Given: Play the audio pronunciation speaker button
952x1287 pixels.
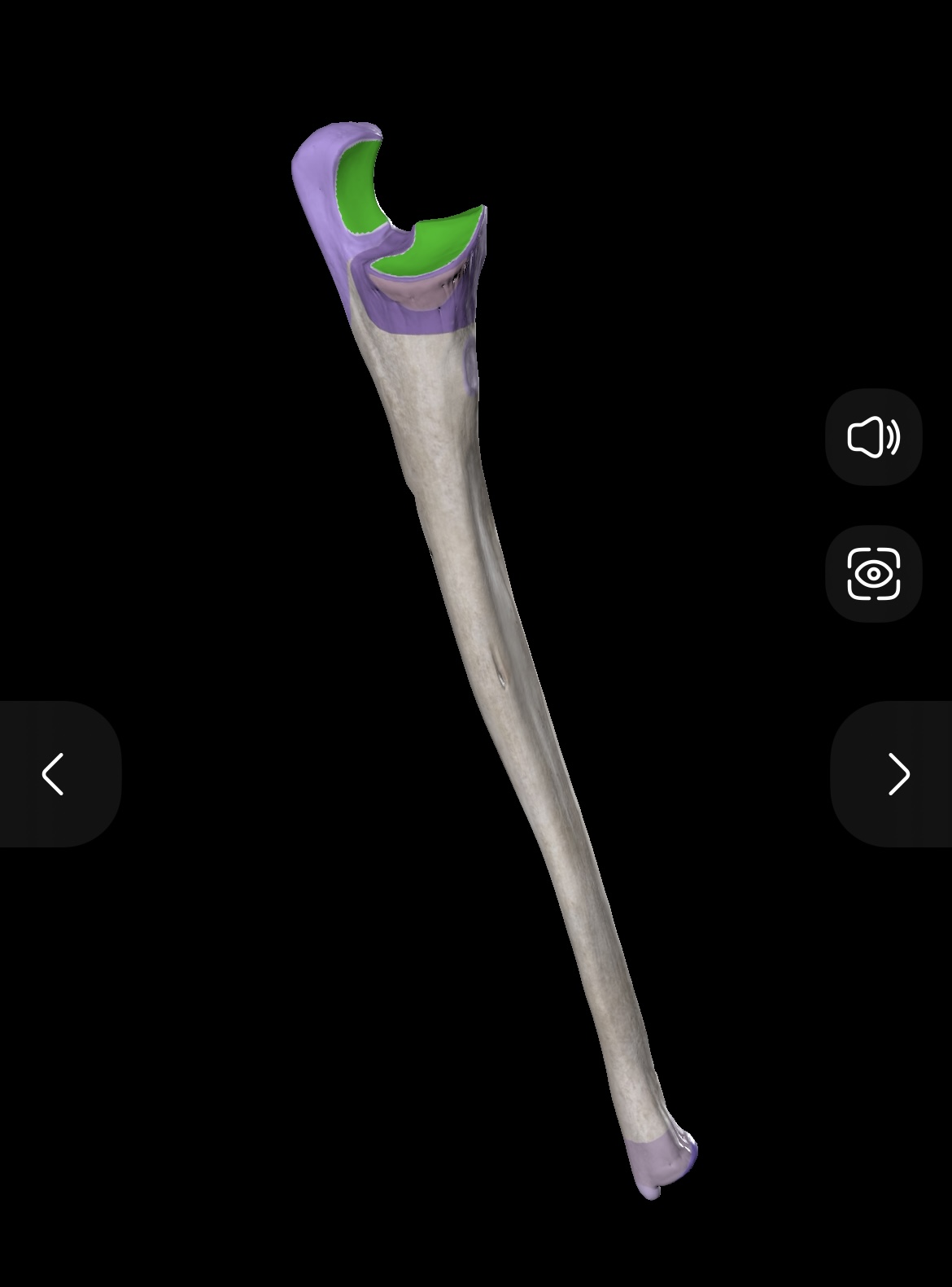Looking at the screenshot, I should [873, 437].
